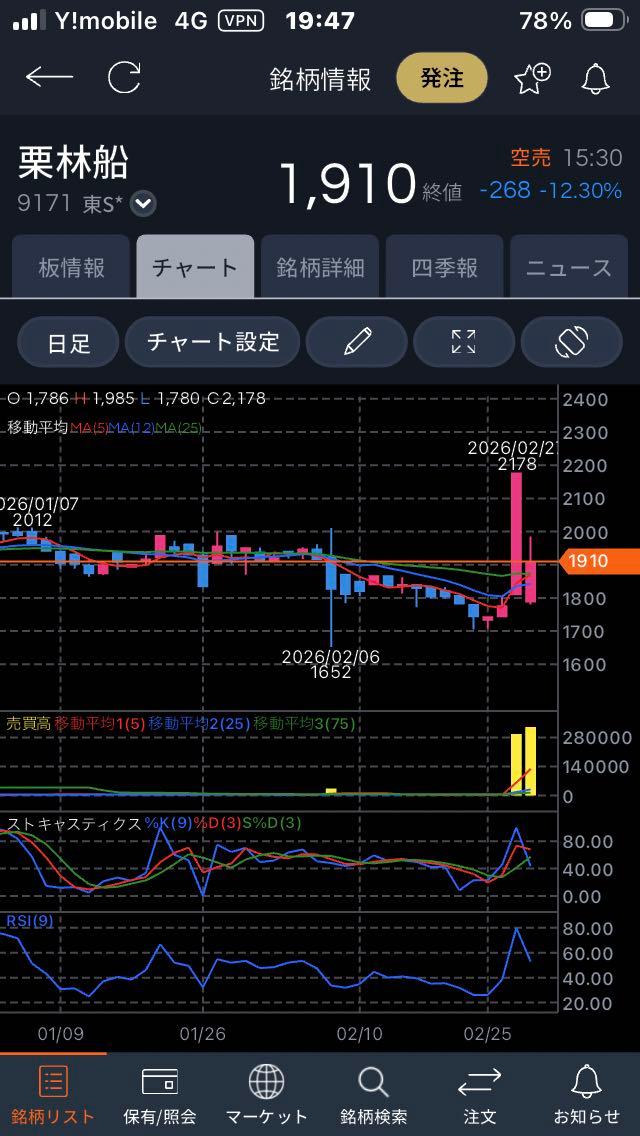The height and width of the screenshot is (1136, 640).
Task: Go to the マーケット section
Action: [x=266, y=1093]
